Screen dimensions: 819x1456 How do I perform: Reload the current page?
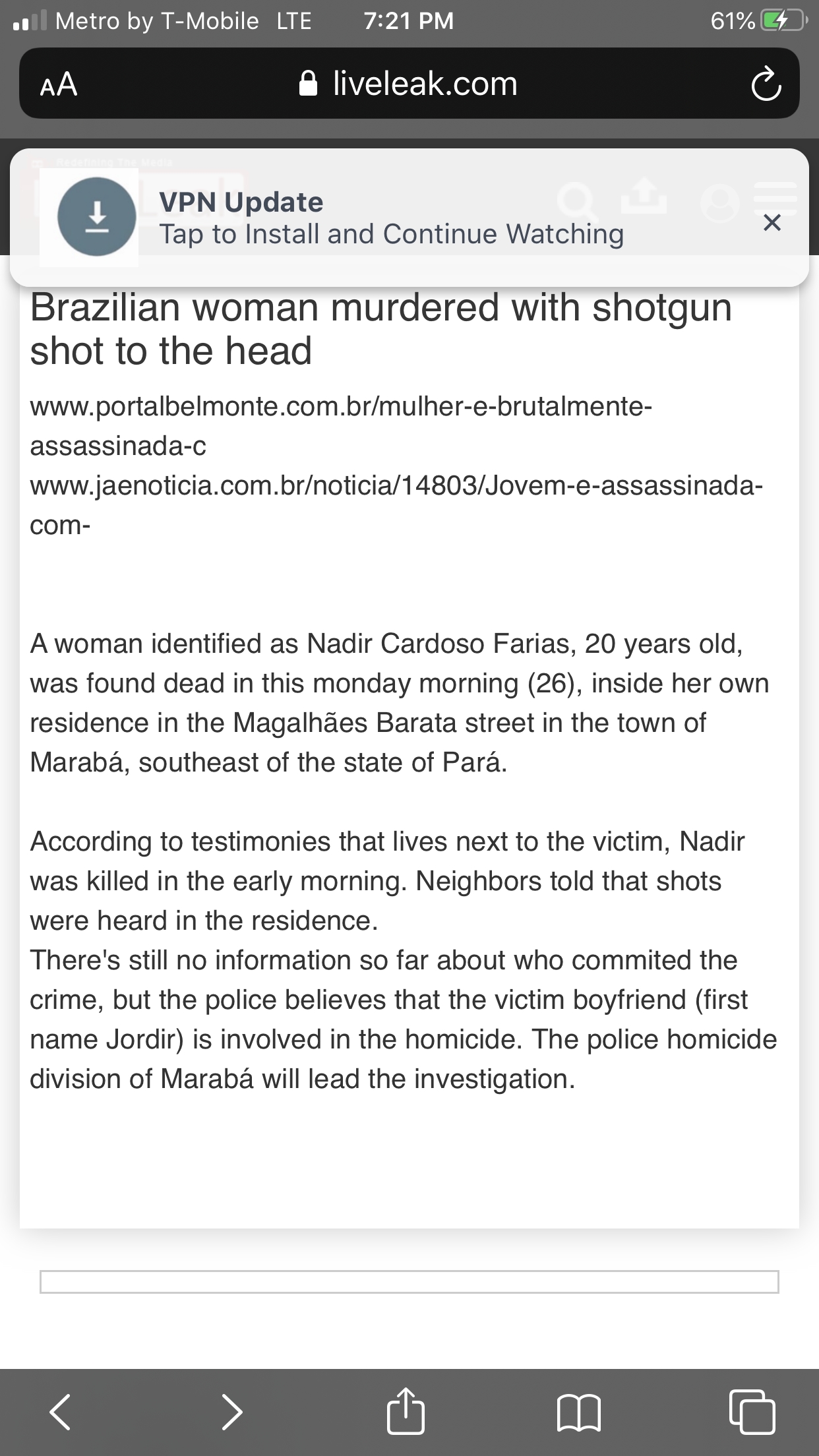(766, 84)
